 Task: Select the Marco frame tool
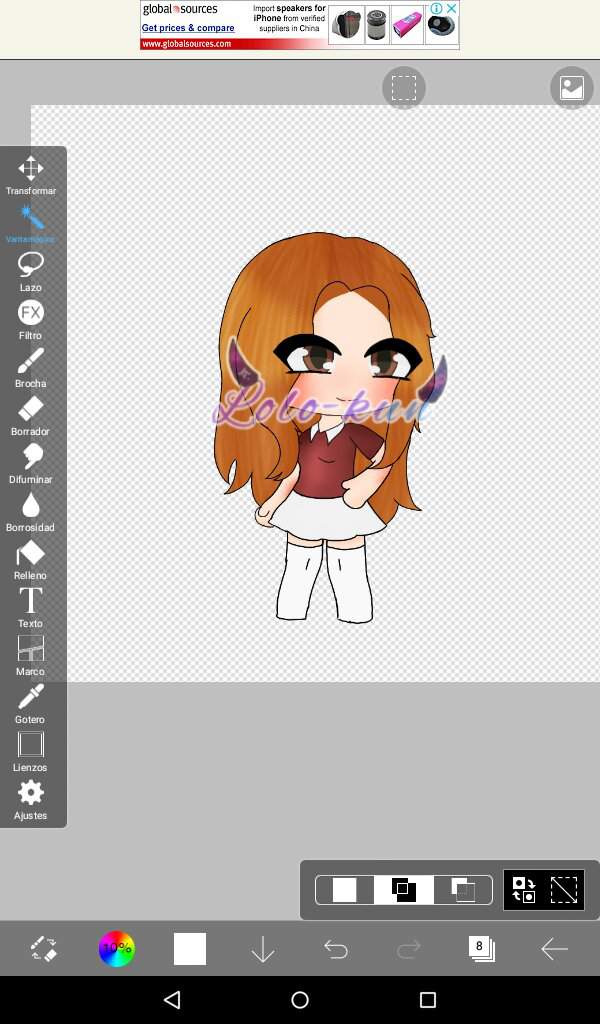point(31,654)
